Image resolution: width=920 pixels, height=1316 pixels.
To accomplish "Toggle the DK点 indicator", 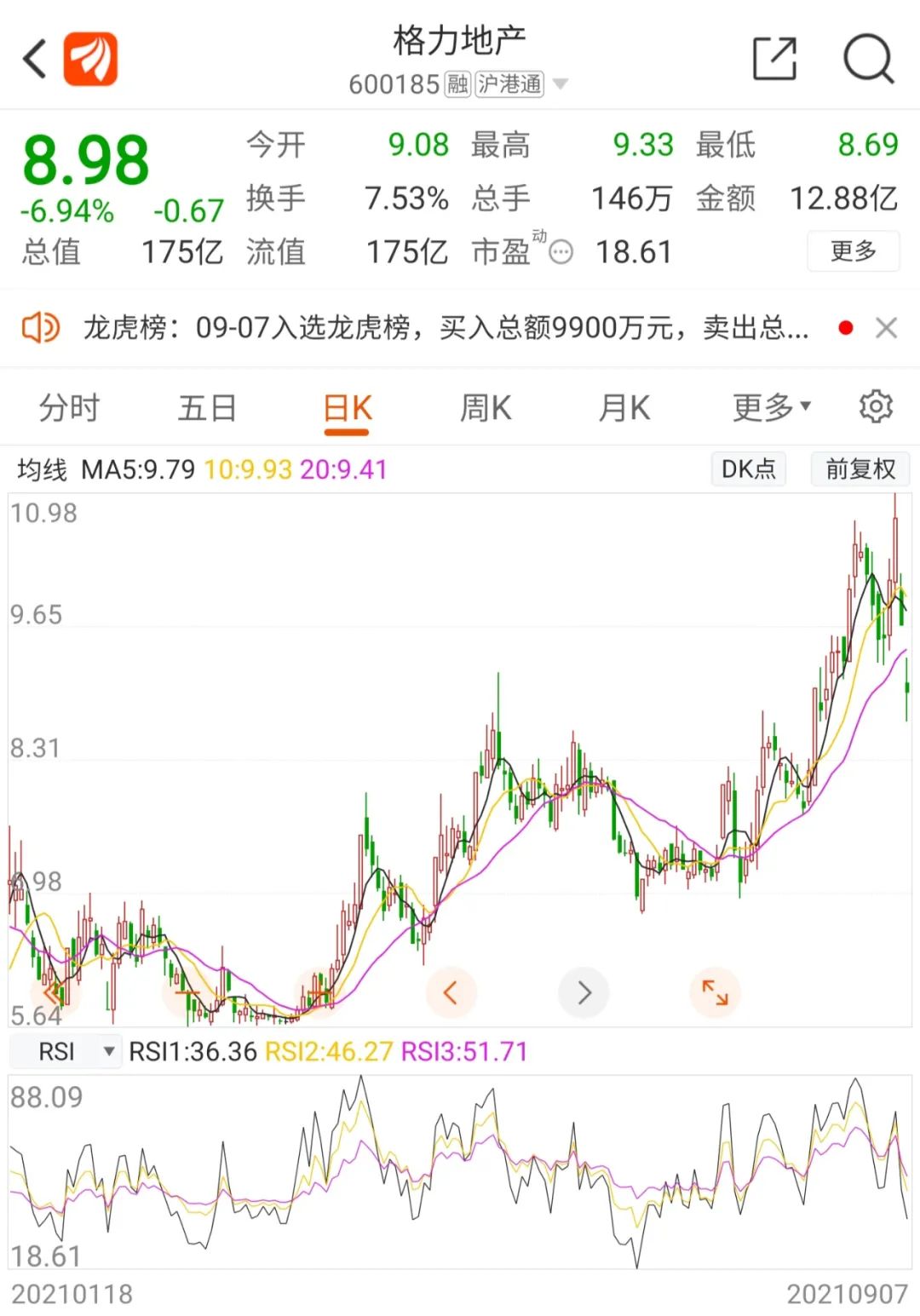I will point(748,469).
